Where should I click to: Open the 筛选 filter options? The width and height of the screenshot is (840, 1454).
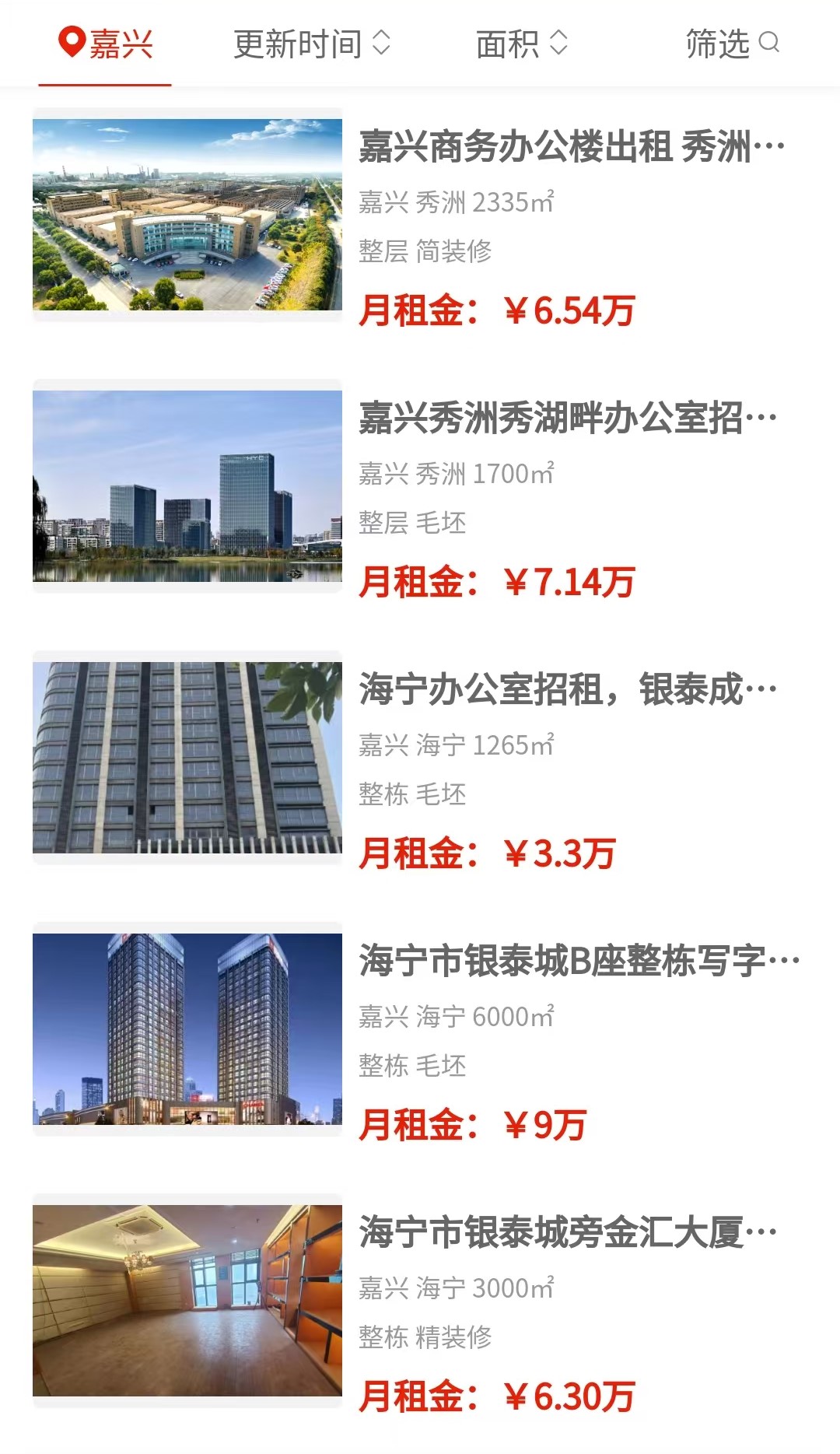[732, 44]
